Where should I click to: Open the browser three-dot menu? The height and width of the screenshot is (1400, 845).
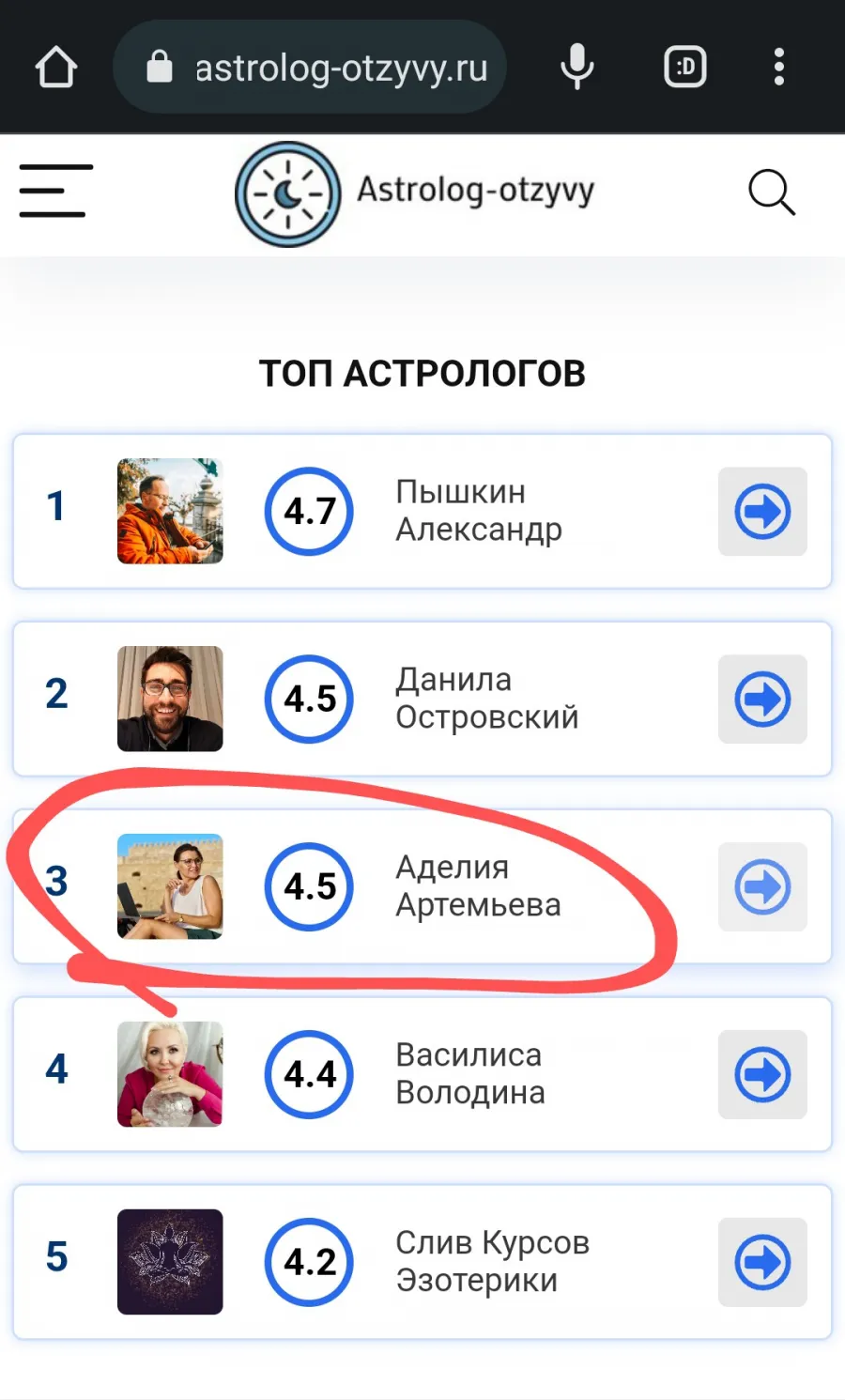click(x=778, y=67)
